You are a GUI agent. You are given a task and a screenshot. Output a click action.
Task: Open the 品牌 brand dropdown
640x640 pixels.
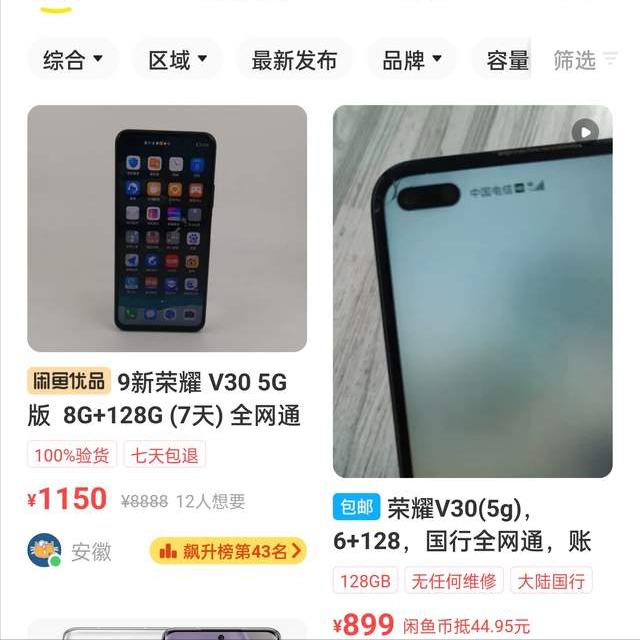coord(412,60)
